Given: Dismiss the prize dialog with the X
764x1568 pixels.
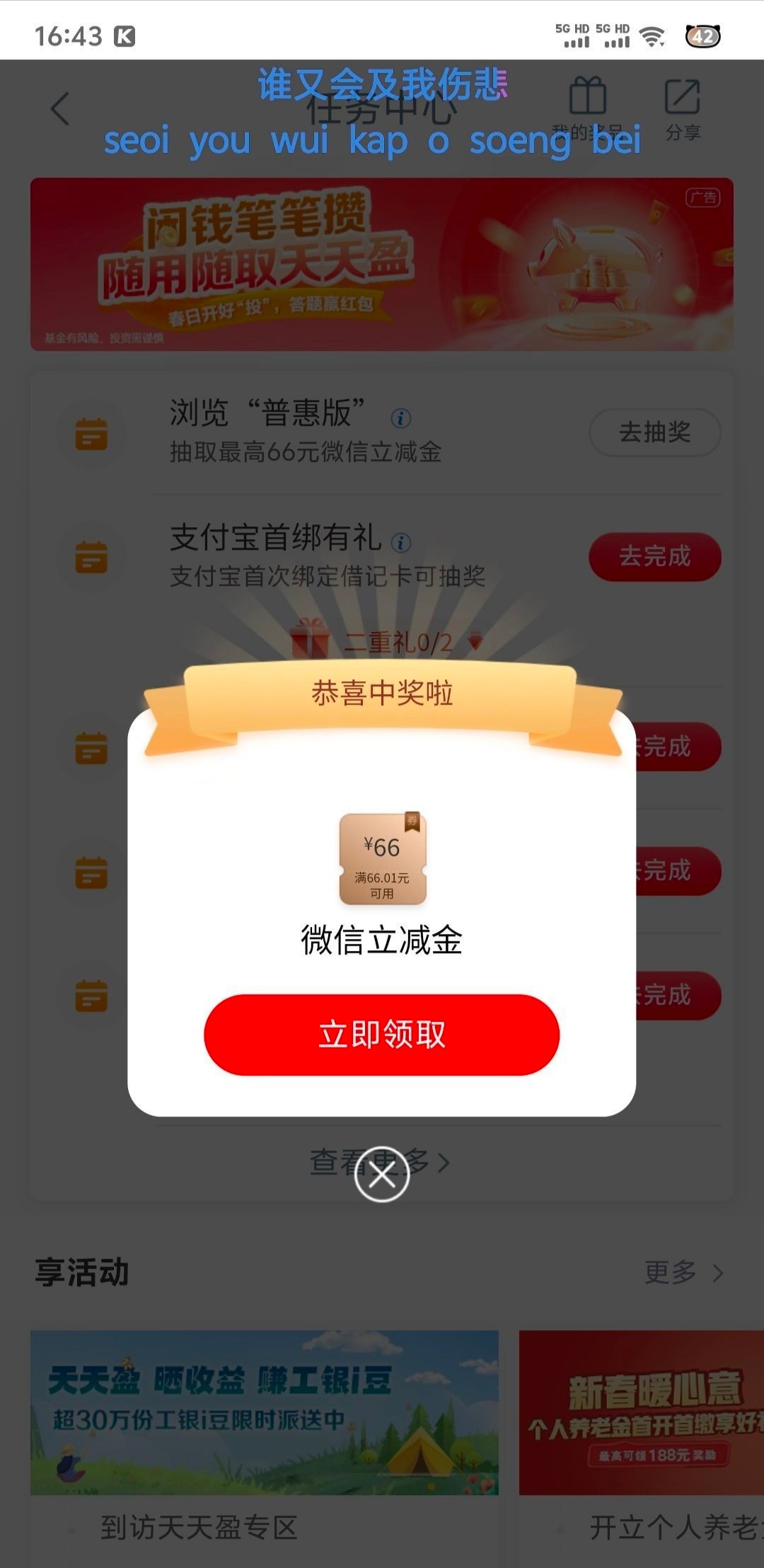Looking at the screenshot, I should [381, 1175].
